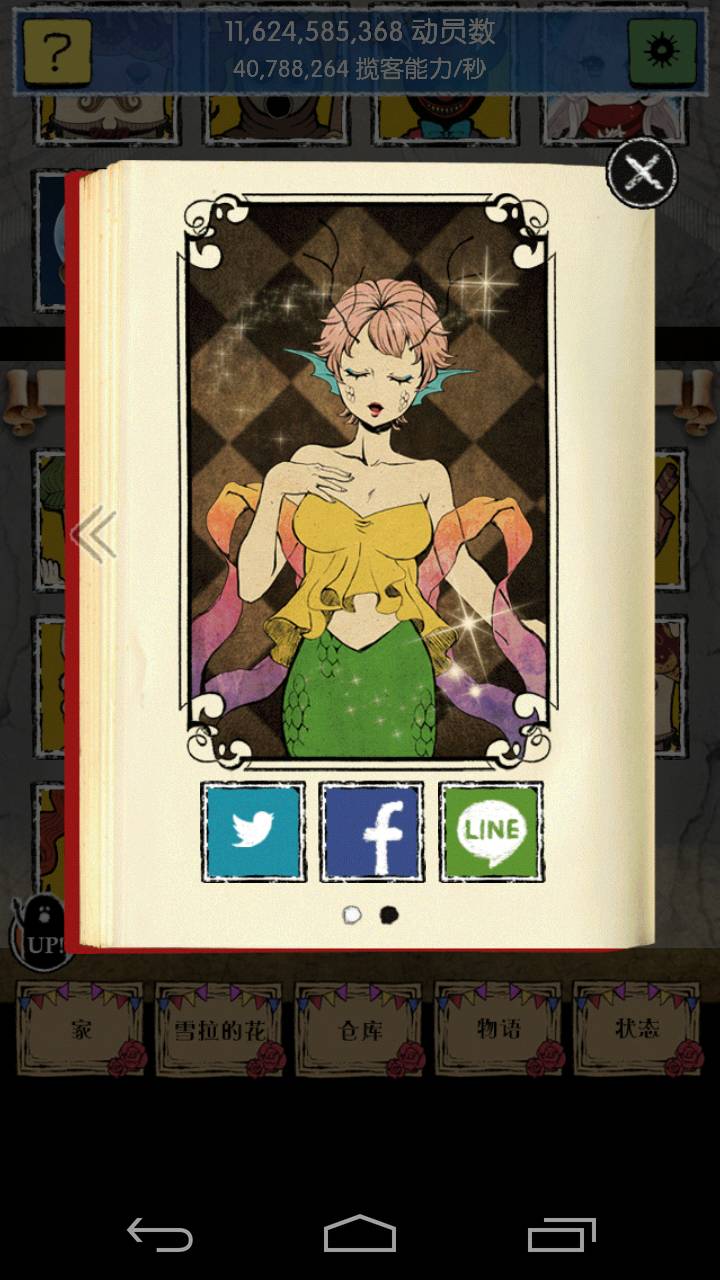720x1280 pixels.
Task: Open the 雪拉的花 tab
Action: tap(219, 1030)
